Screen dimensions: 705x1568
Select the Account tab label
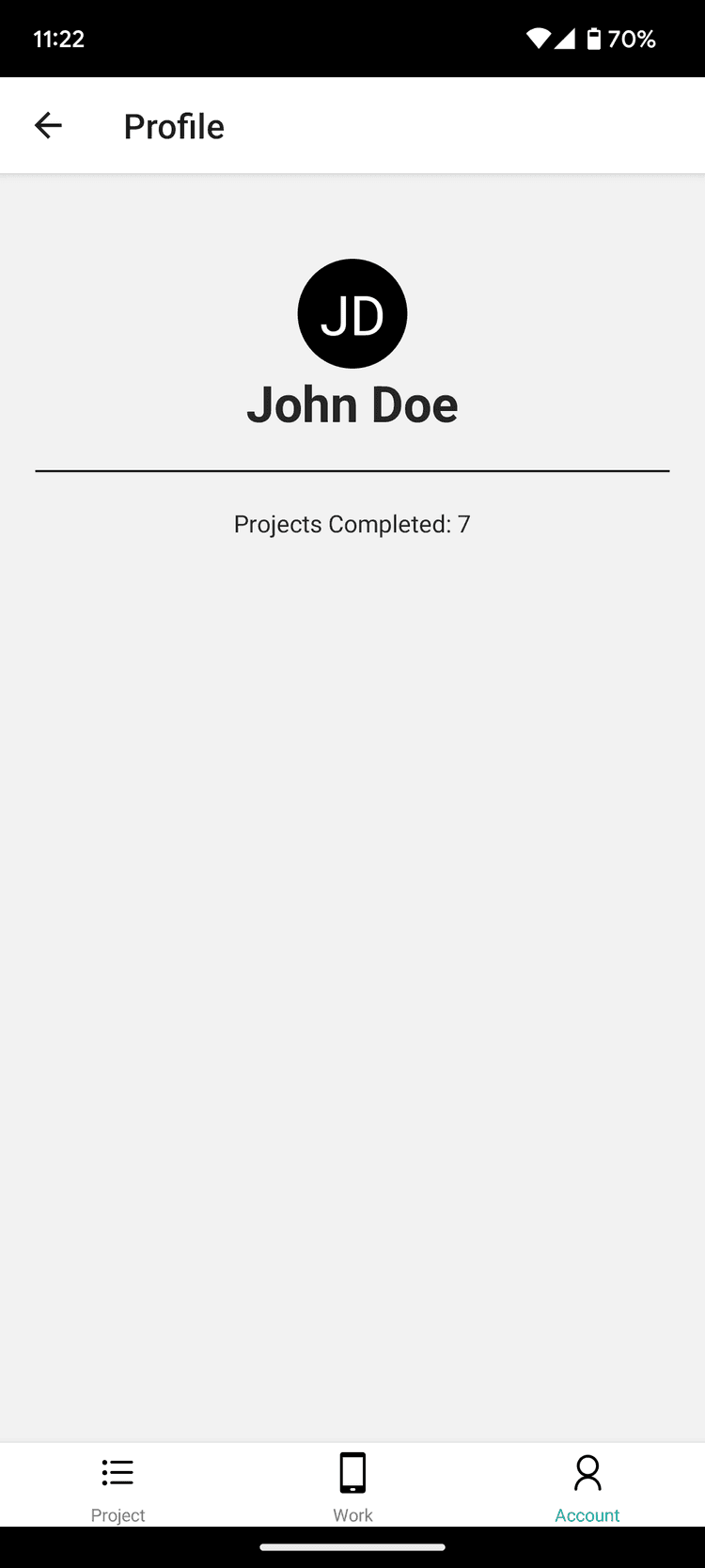pyautogui.click(x=587, y=1514)
